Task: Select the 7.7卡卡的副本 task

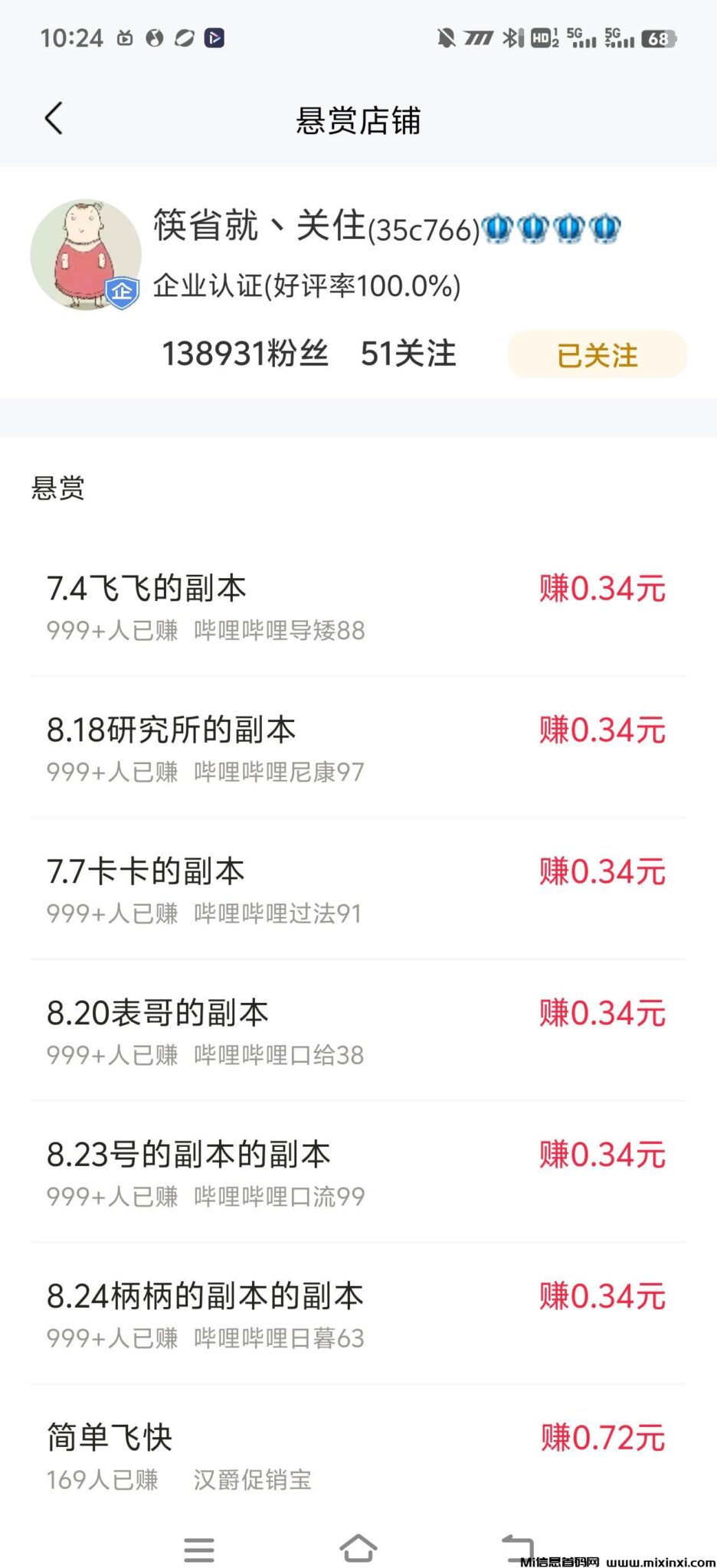Action: click(x=357, y=890)
